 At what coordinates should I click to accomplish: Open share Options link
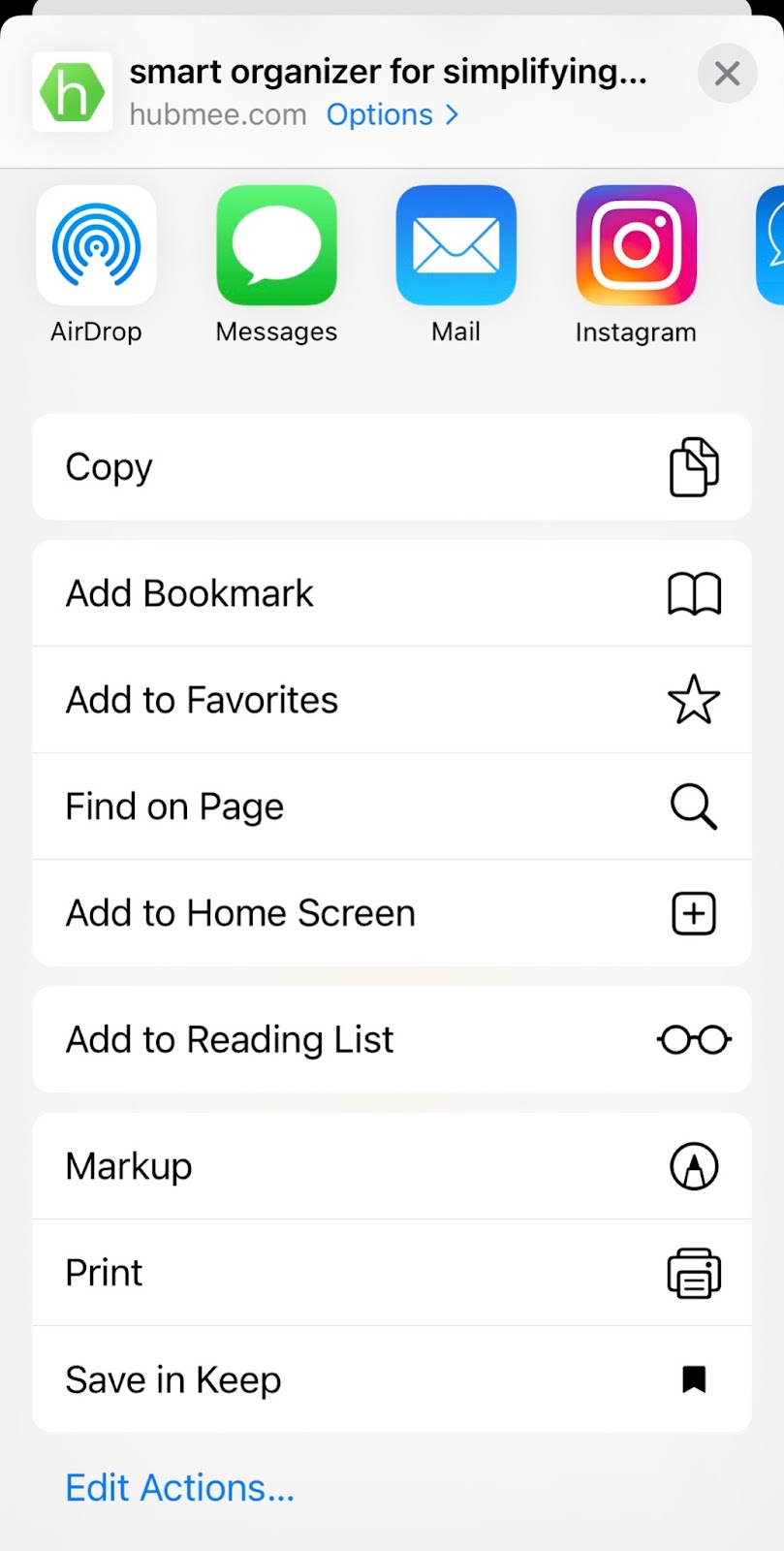click(x=392, y=114)
